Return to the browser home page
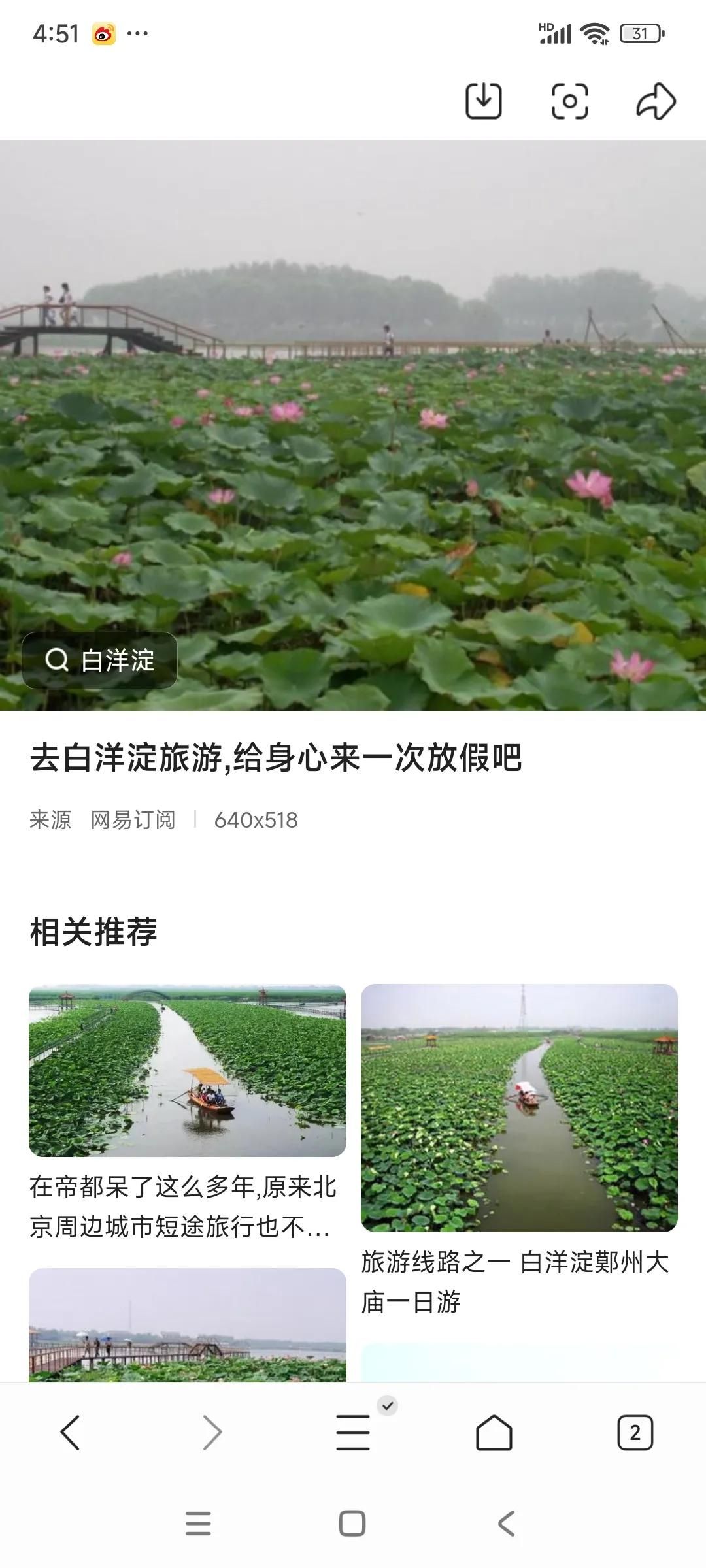The height and width of the screenshot is (1568, 706). (494, 1433)
